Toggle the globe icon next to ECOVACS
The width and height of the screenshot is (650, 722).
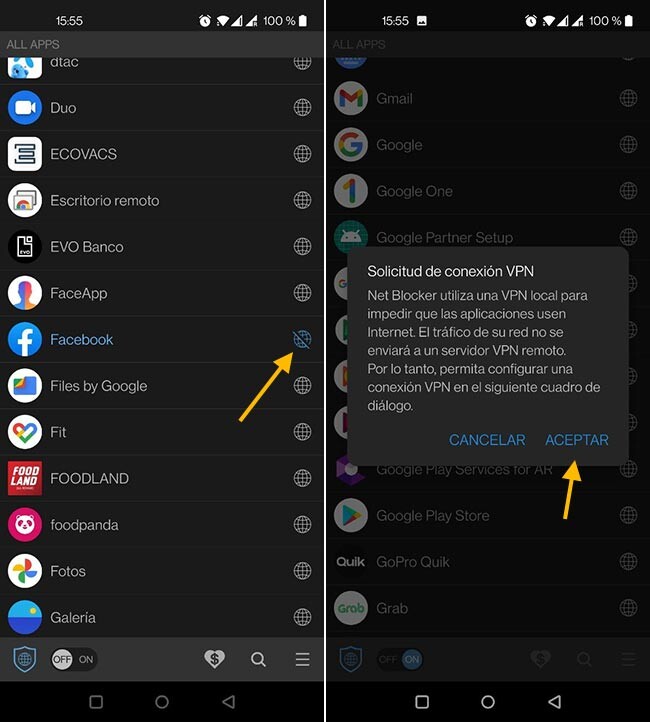[x=302, y=154]
